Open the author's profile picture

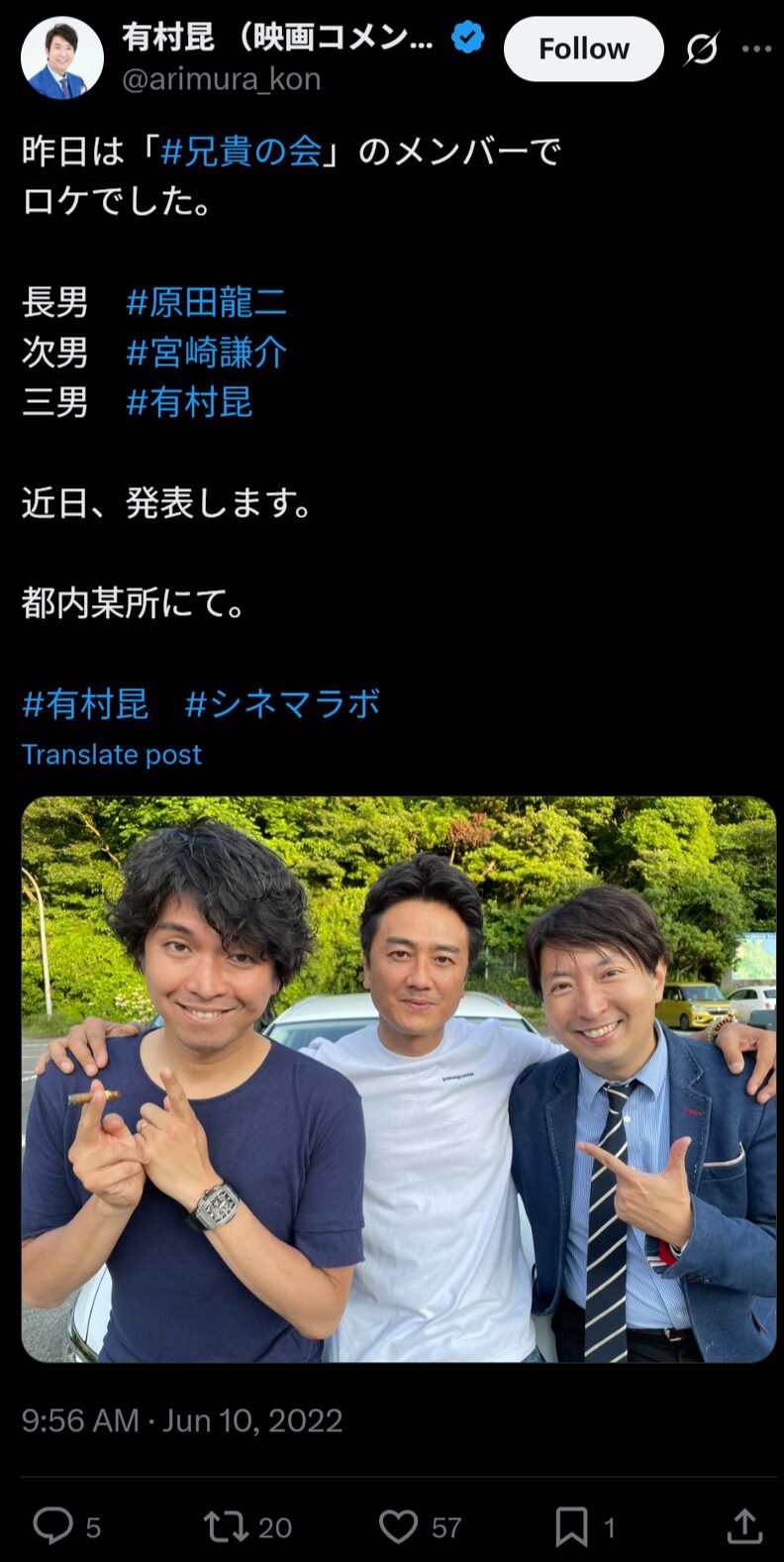(61, 57)
